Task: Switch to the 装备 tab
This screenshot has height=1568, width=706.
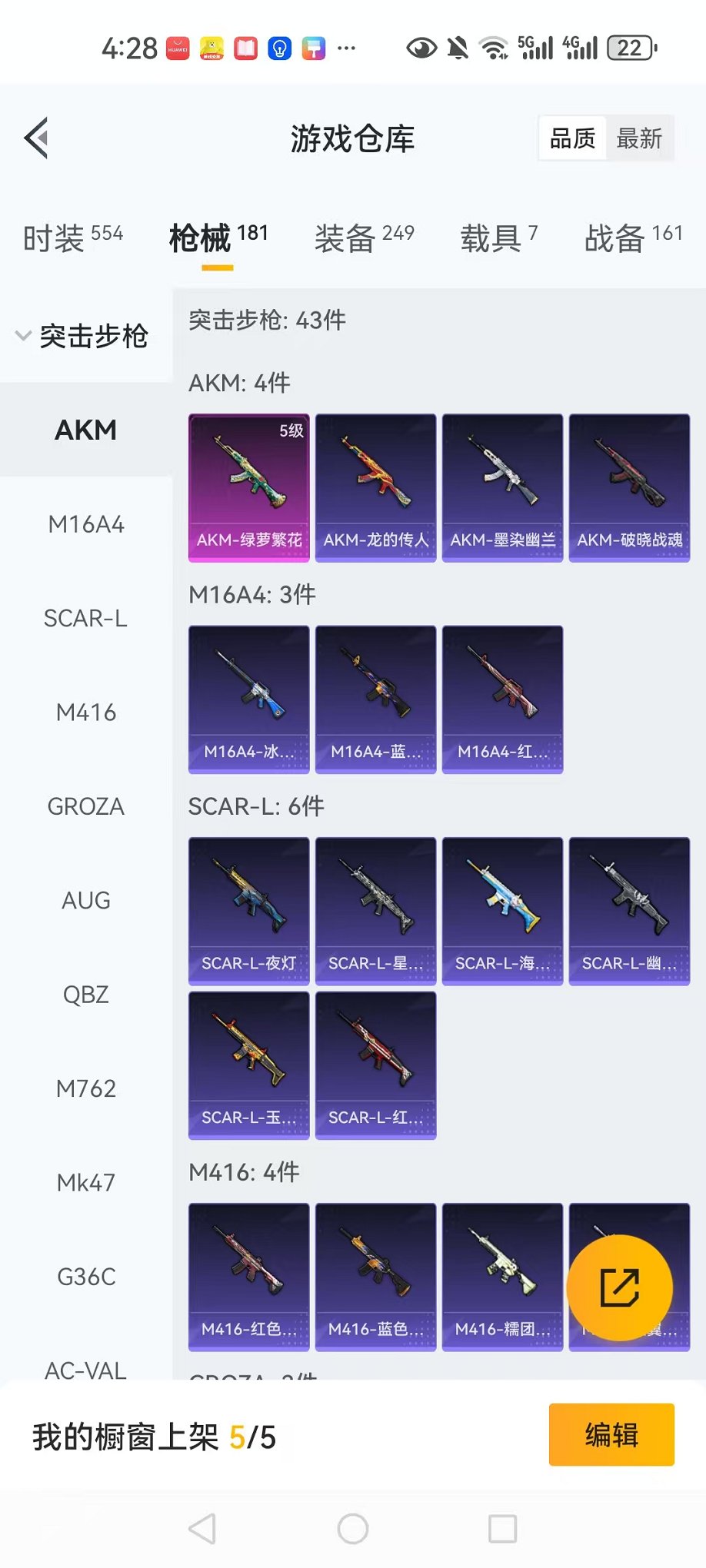Action: [x=365, y=238]
